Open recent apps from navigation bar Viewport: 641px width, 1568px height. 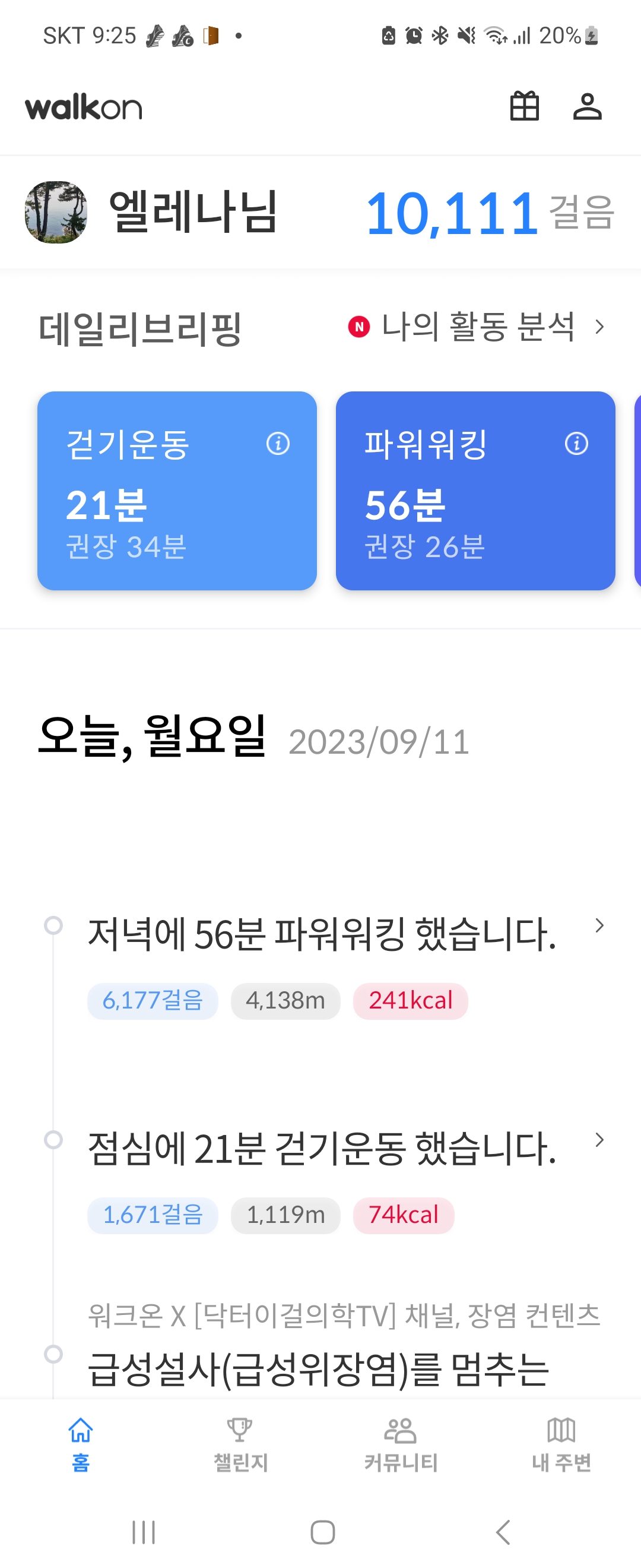144,1532
